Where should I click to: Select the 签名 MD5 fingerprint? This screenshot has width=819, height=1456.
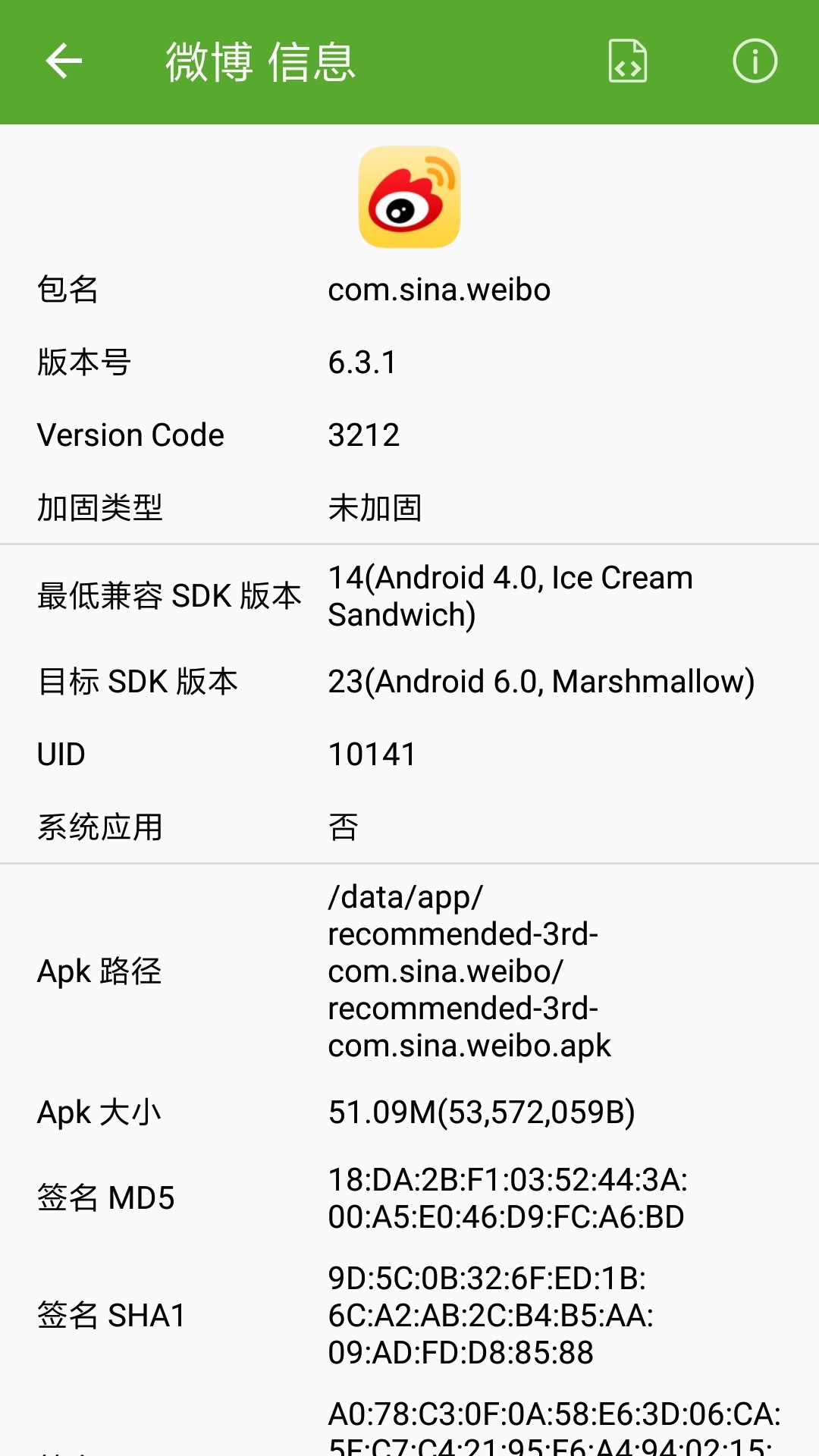(x=409, y=1198)
